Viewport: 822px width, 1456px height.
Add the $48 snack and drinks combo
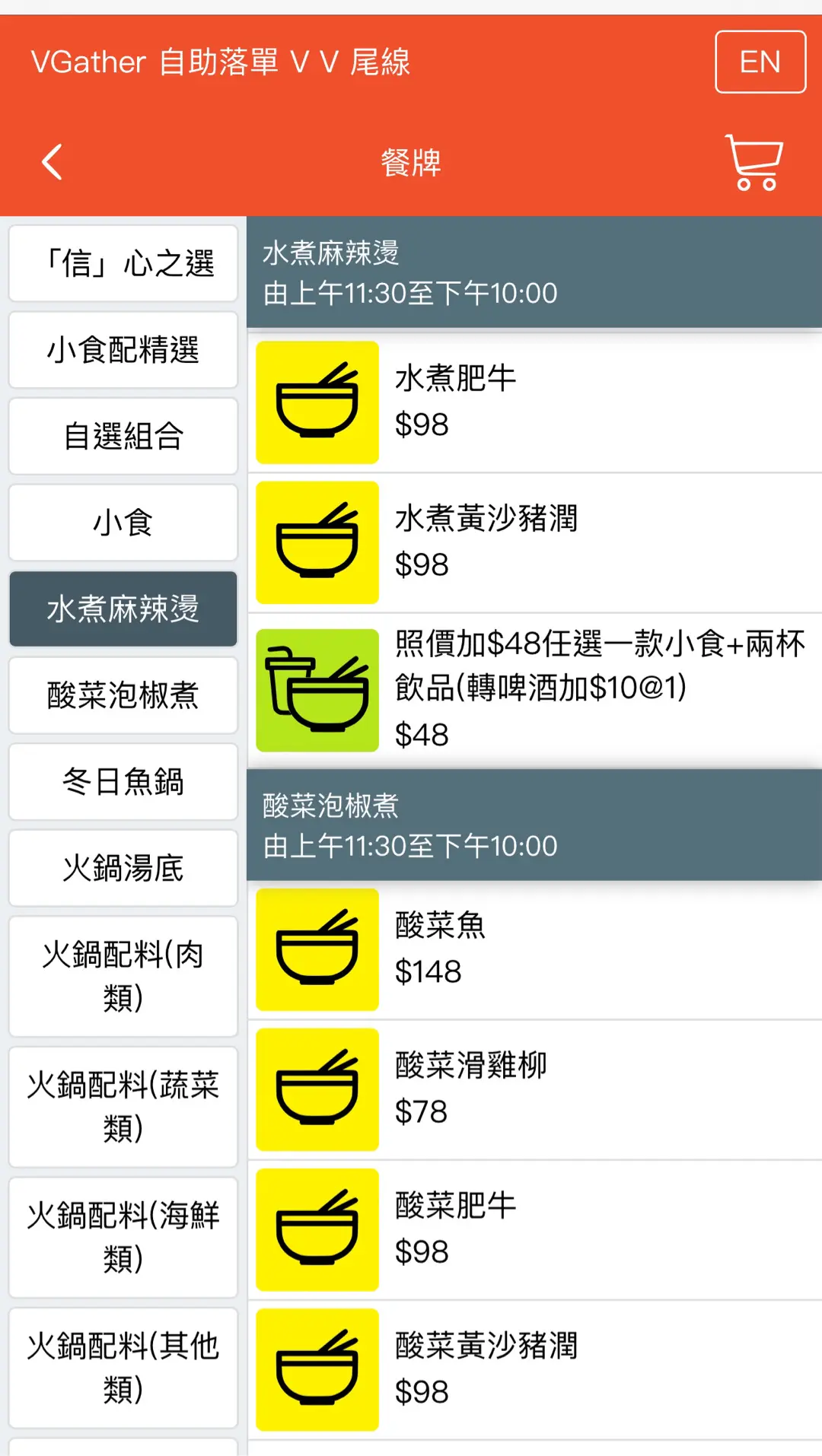(x=534, y=690)
